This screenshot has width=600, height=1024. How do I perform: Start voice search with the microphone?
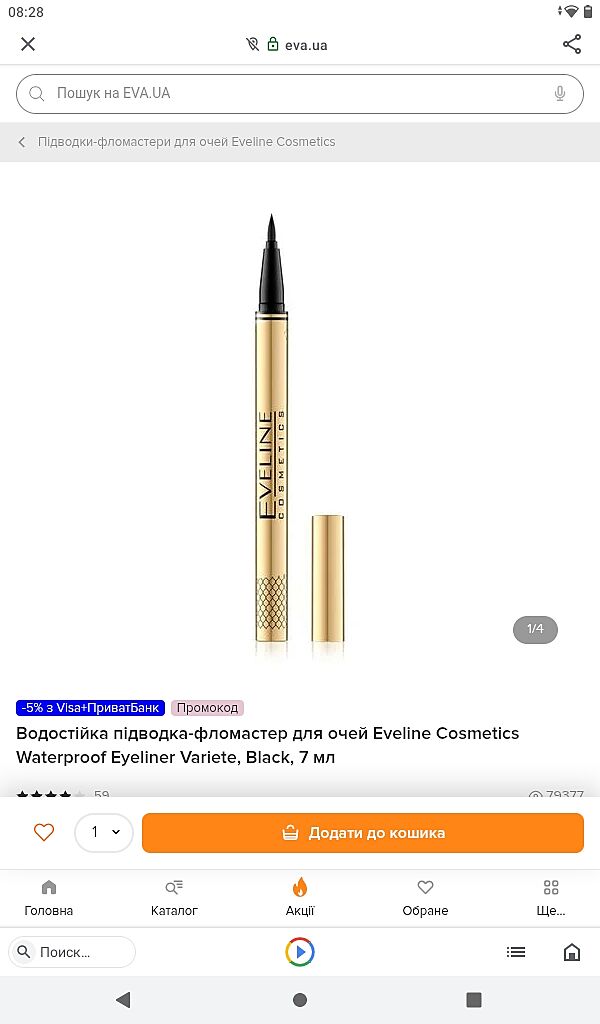pyautogui.click(x=560, y=94)
